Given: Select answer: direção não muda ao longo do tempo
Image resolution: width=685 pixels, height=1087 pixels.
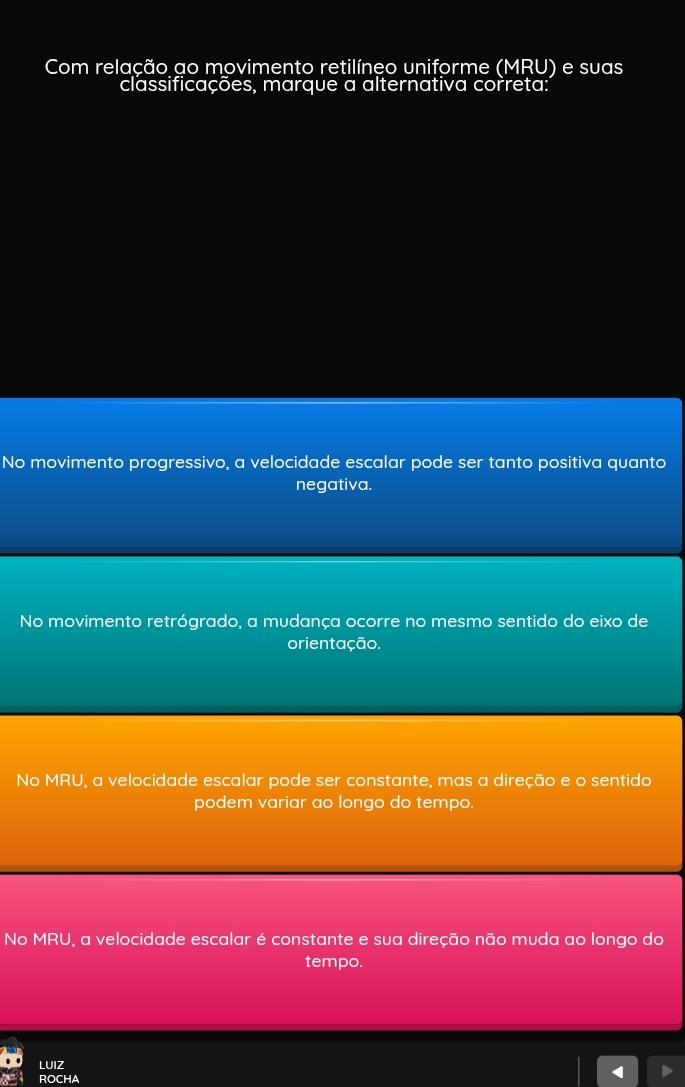Looking at the screenshot, I should (340, 950).
